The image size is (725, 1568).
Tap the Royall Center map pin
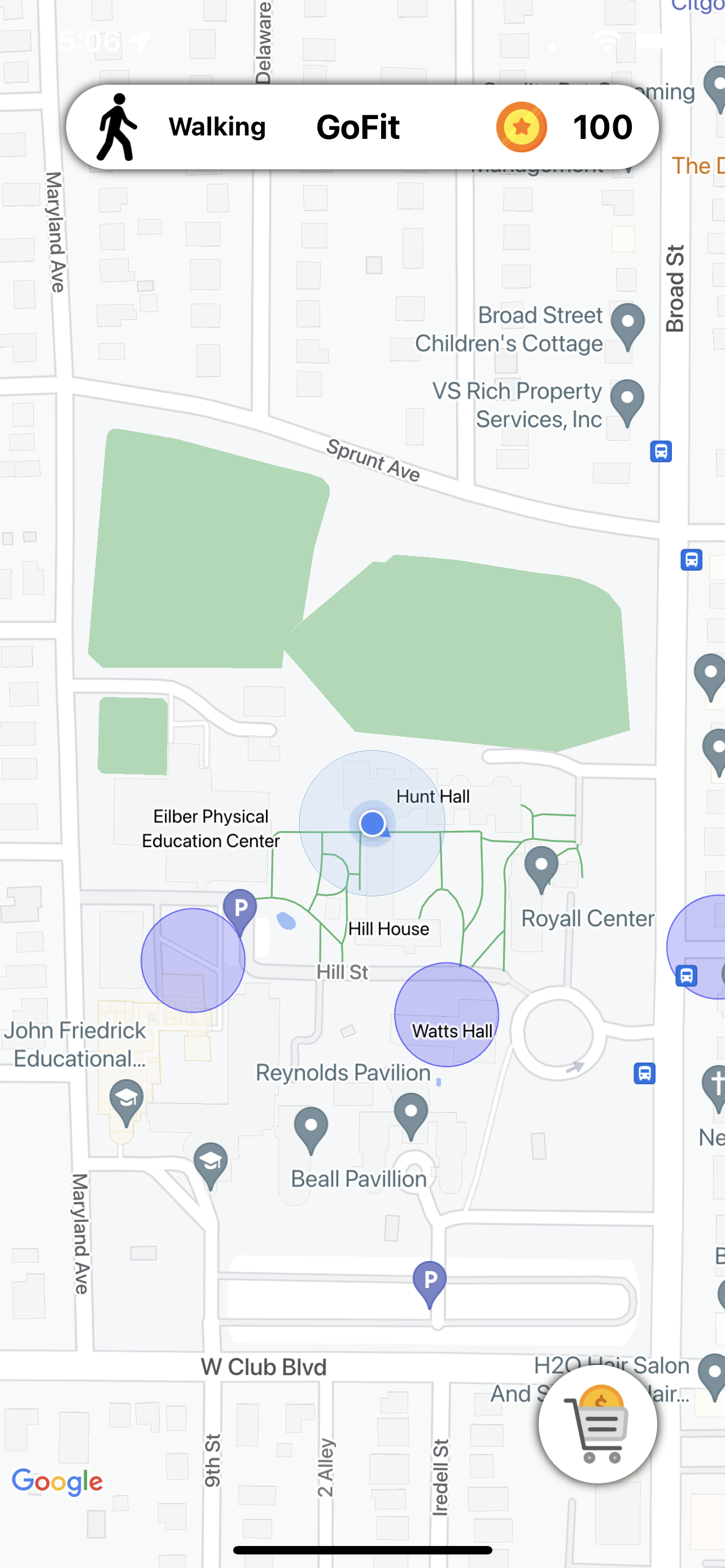point(541,869)
